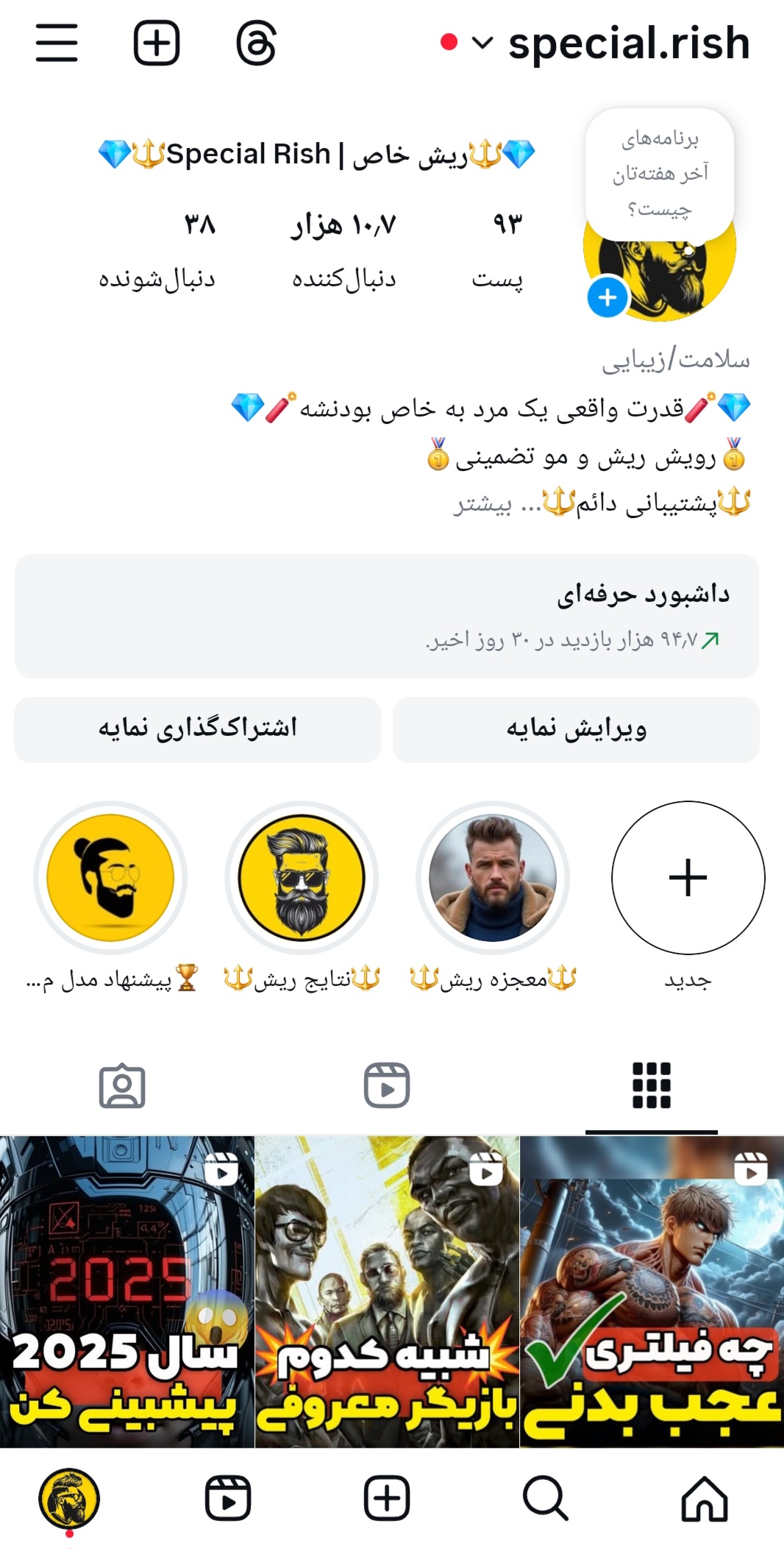Open the داشبورد حرفه‌ای card
784x1549 pixels.
coord(387,616)
